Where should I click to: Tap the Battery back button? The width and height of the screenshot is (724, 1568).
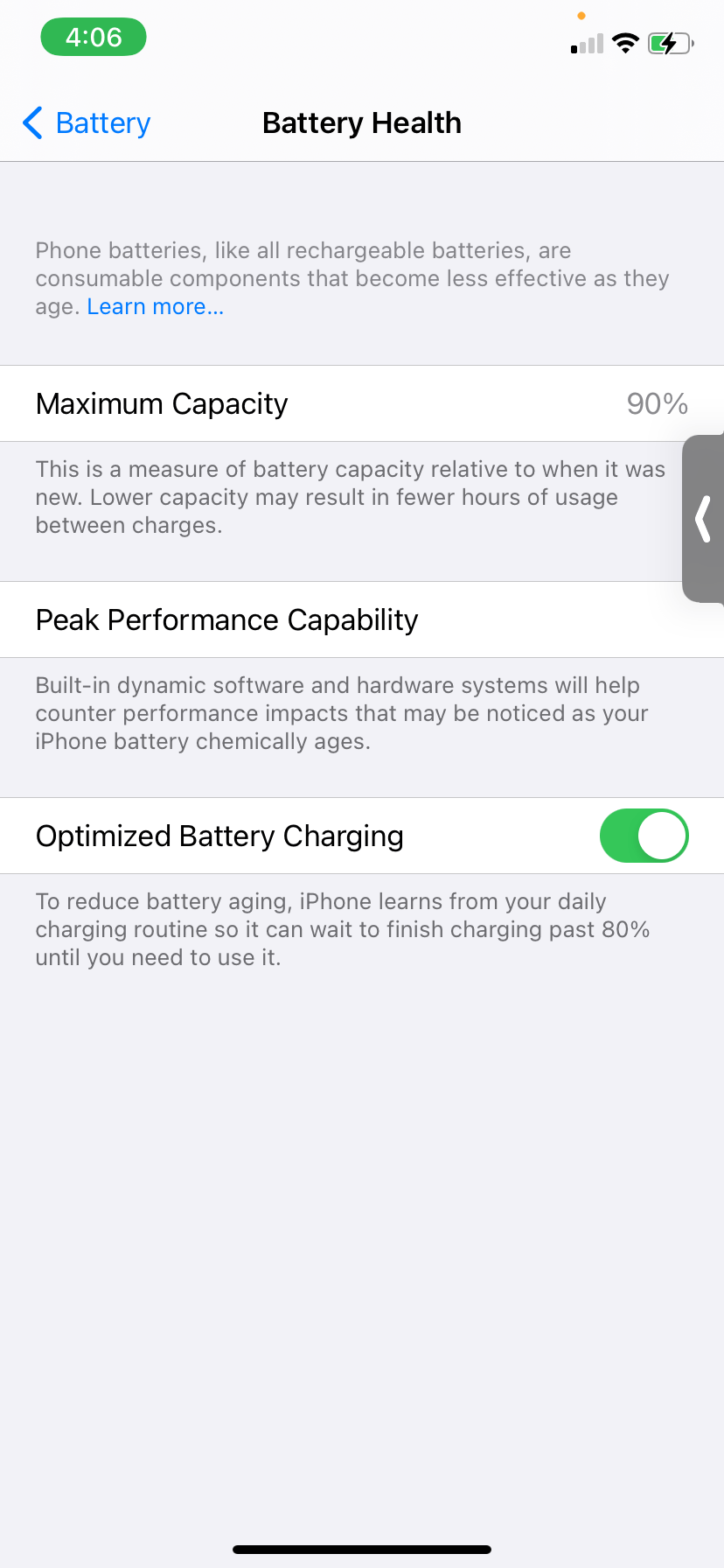[x=85, y=123]
